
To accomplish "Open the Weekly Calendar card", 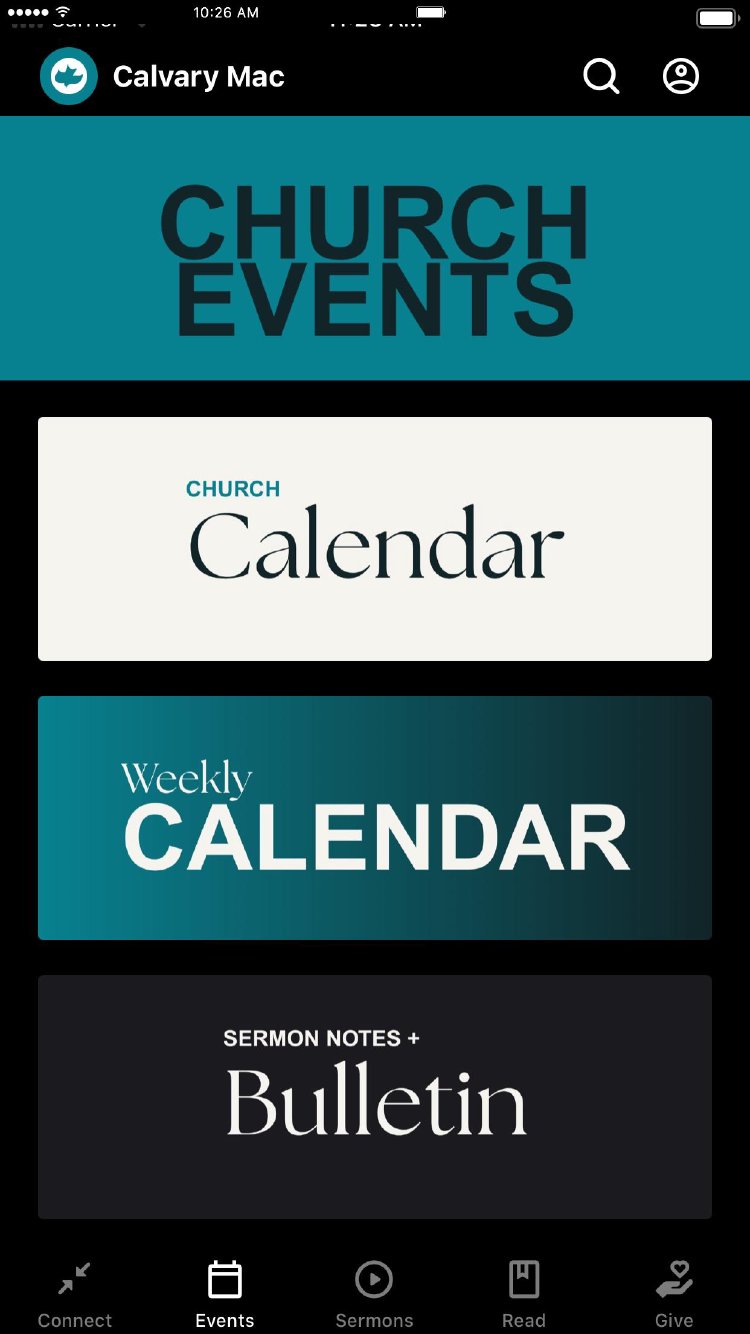I will coord(375,818).
